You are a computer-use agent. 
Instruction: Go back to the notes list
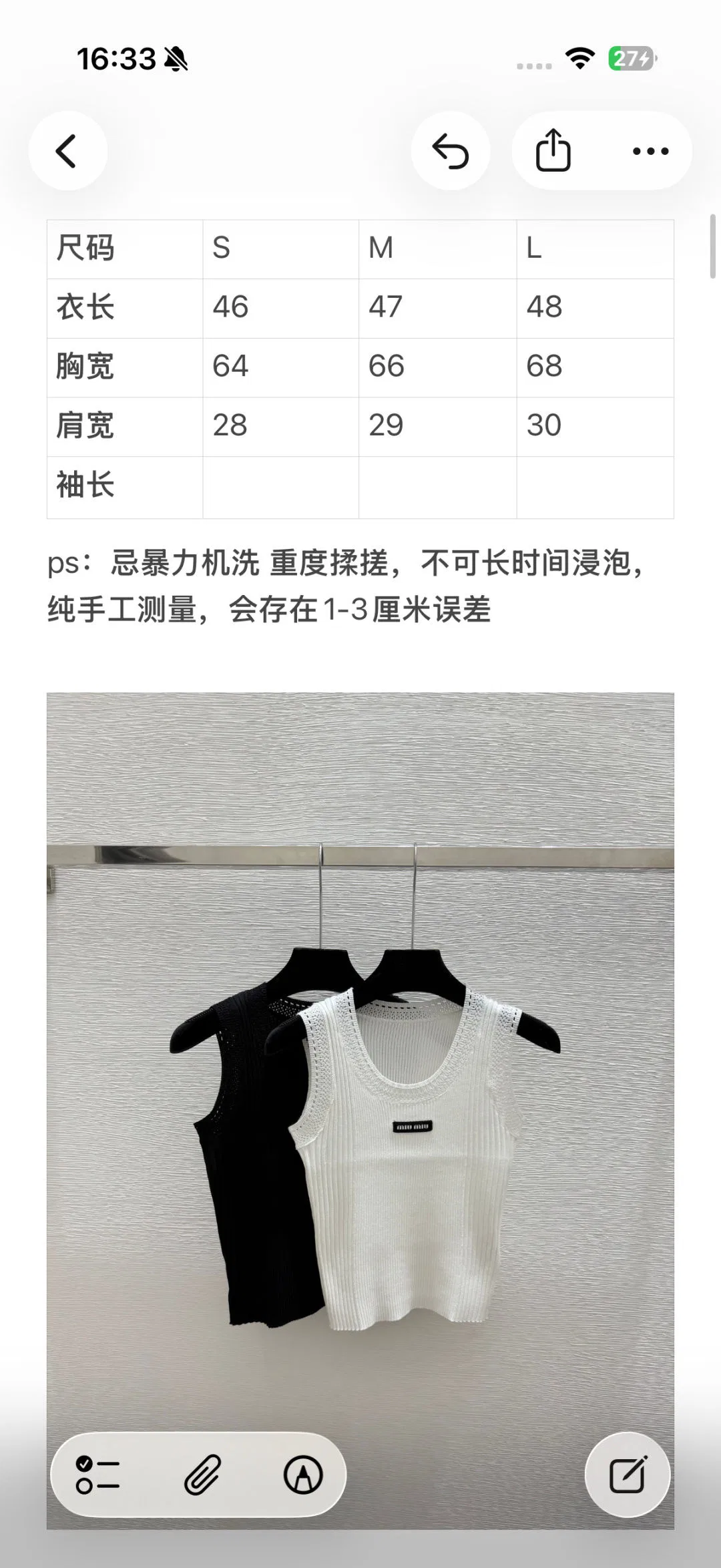(67, 151)
